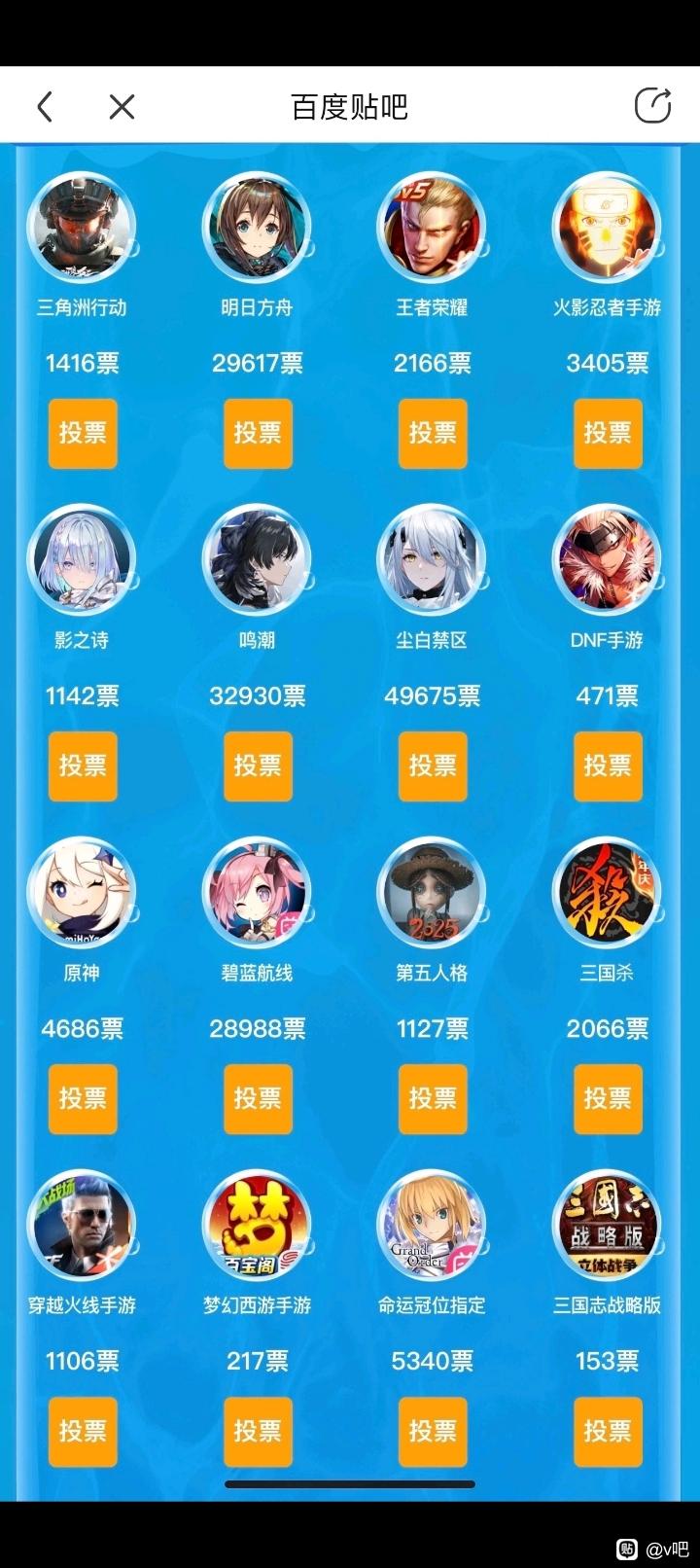
Task: Tap 投票 under 影之诗
Action: [x=83, y=766]
